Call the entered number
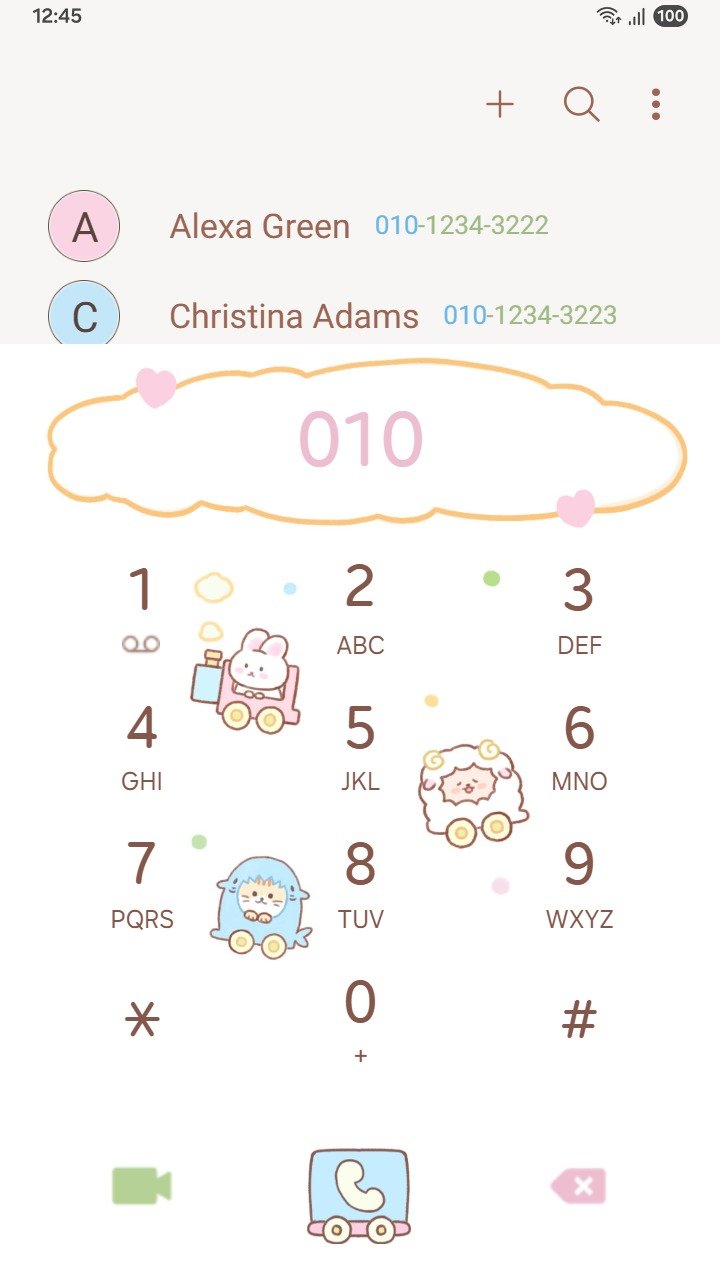Viewport: 720px width, 1280px height. pos(359,1192)
